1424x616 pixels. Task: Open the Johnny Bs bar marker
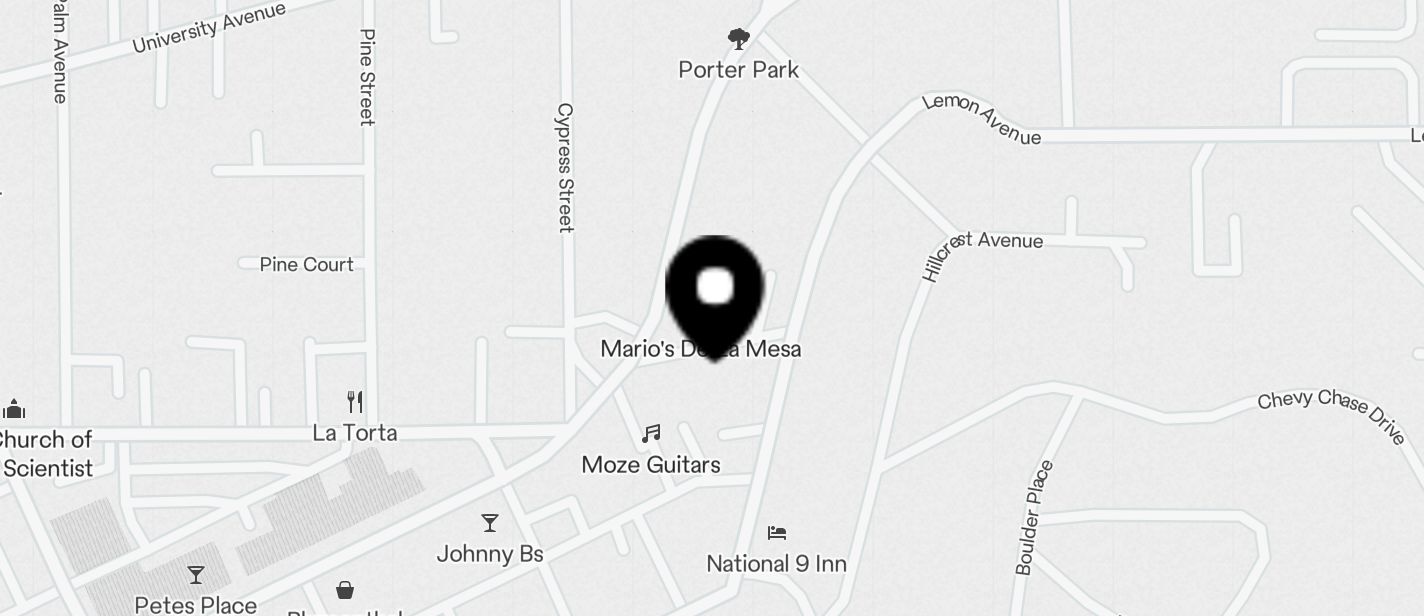click(490, 523)
